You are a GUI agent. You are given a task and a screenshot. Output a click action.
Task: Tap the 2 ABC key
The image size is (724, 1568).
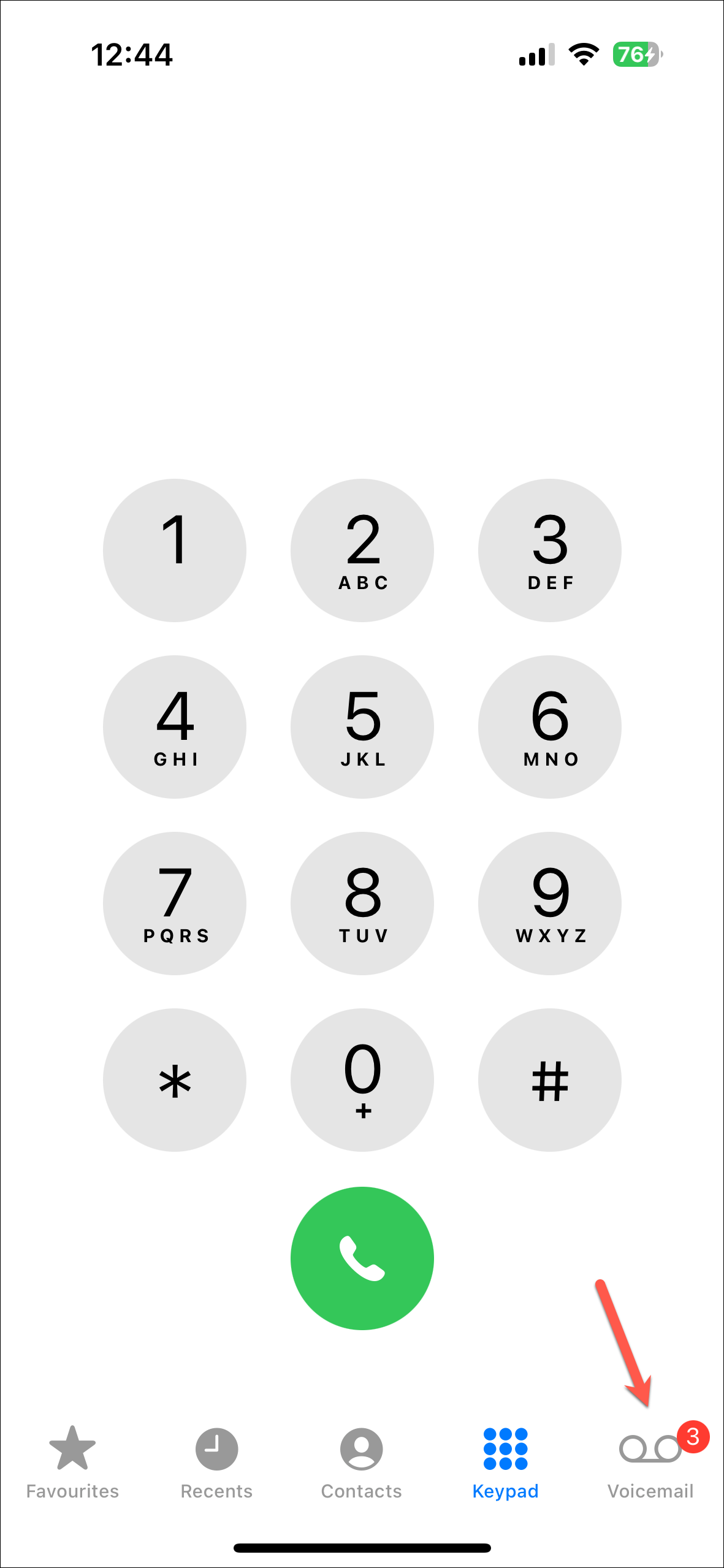[x=362, y=550]
